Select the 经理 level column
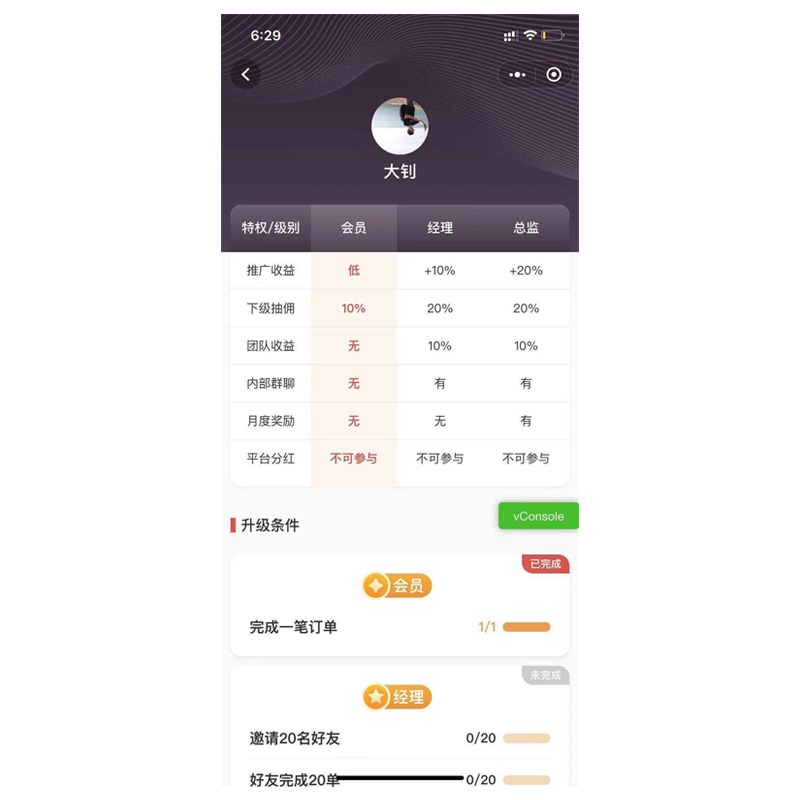Screen dimensions: 800x800 pos(440,228)
